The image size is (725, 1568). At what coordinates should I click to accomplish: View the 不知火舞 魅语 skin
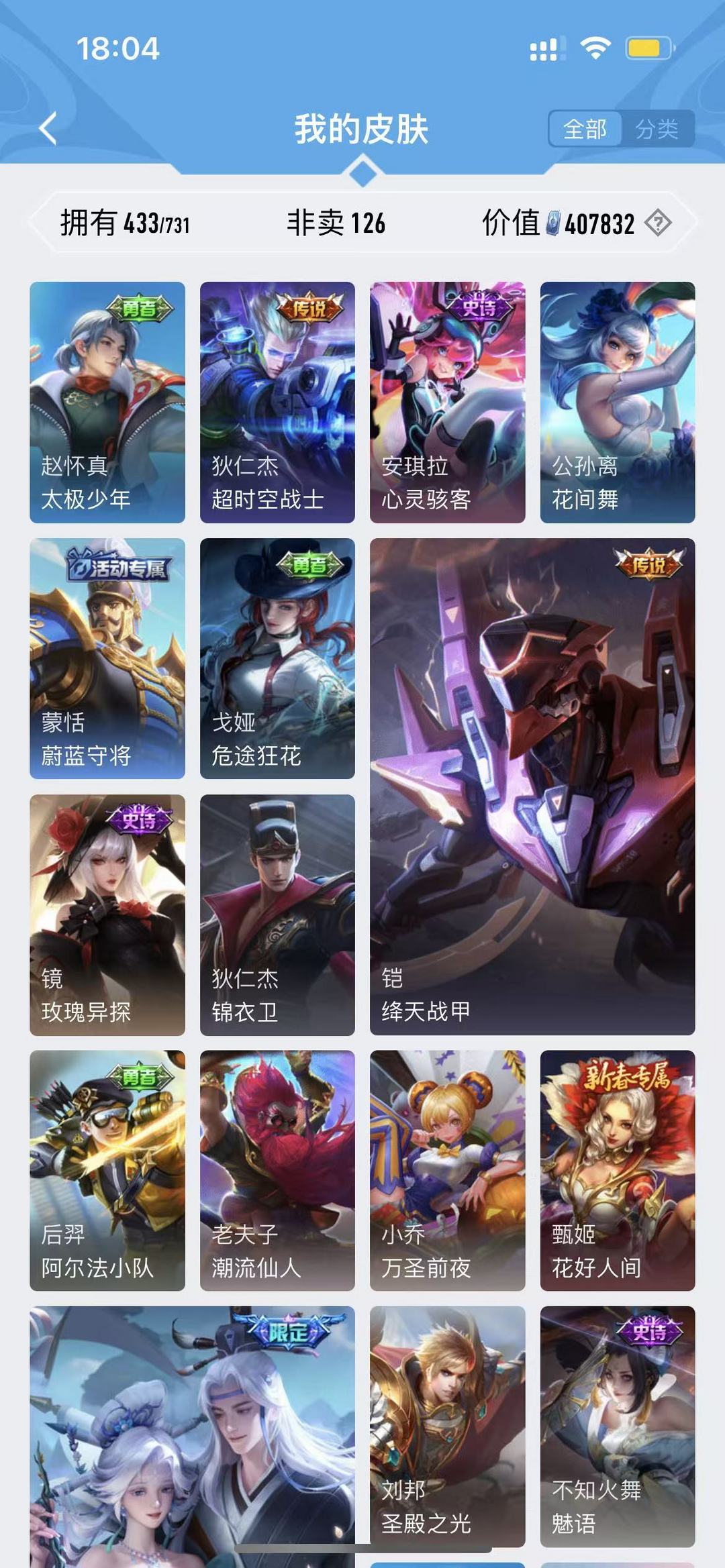click(x=618, y=1426)
